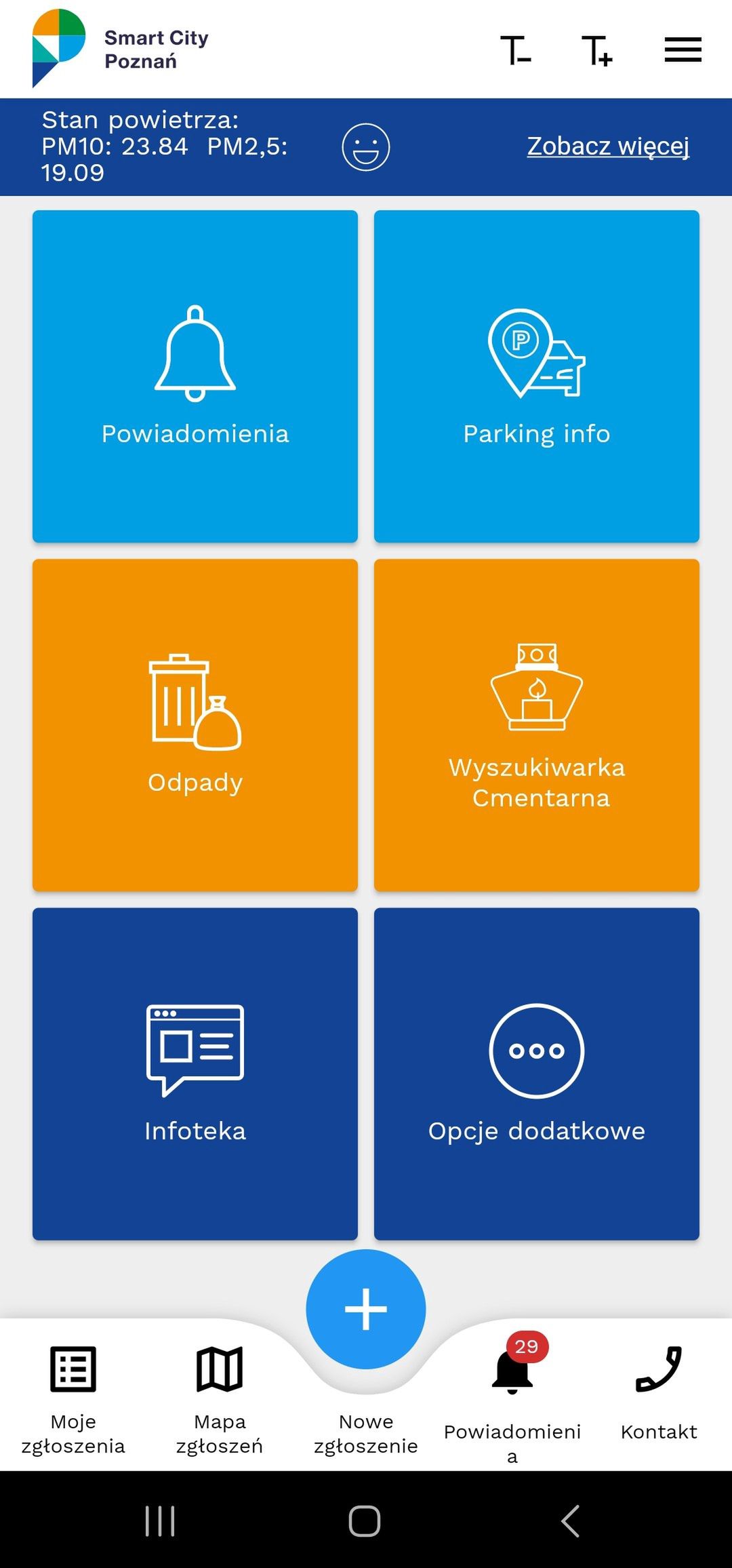Create a new report with the plus button
This screenshot has width=732, height=1568.
[x=366, y=1308]
